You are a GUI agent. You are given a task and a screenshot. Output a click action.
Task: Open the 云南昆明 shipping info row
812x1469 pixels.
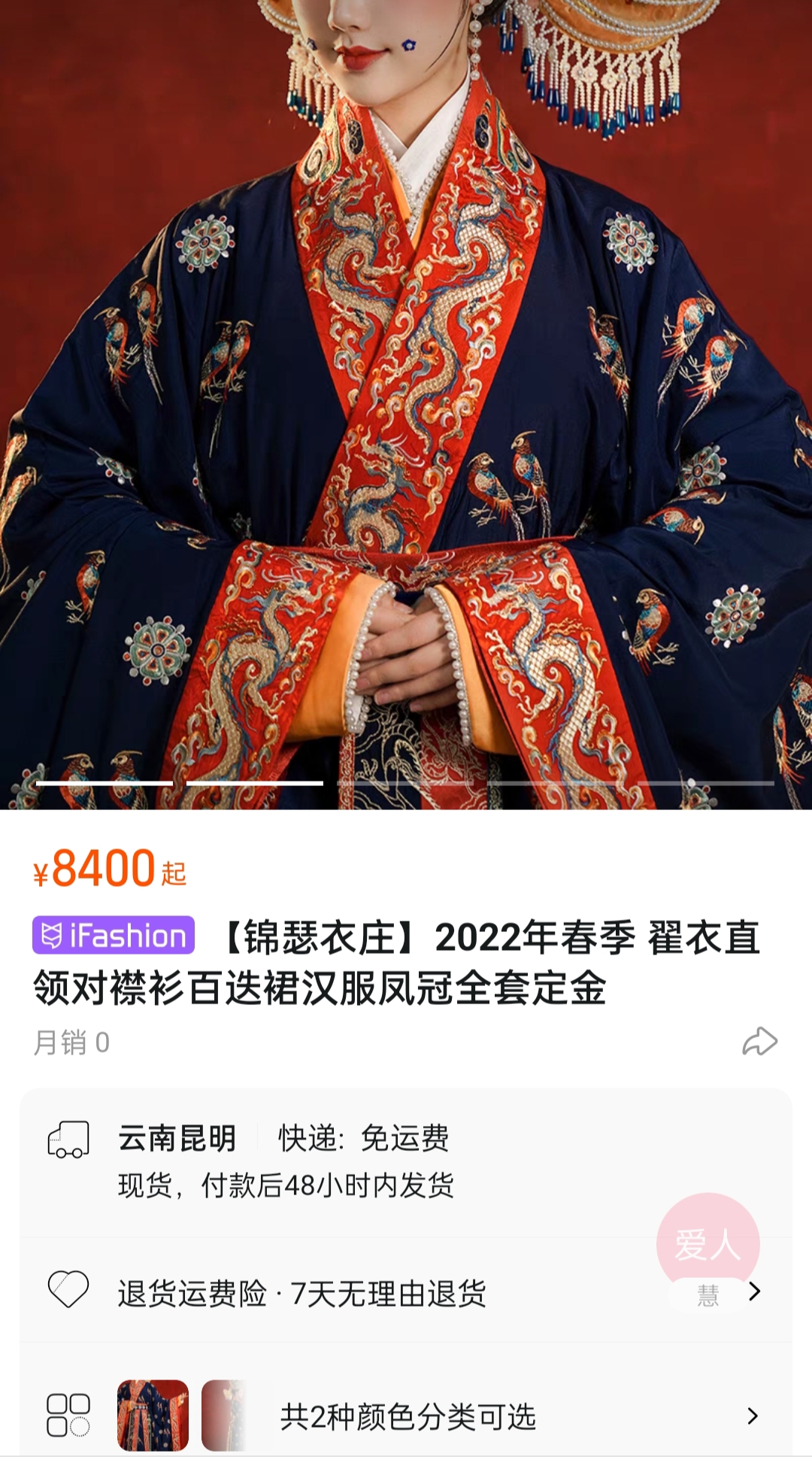point(406,1161)
